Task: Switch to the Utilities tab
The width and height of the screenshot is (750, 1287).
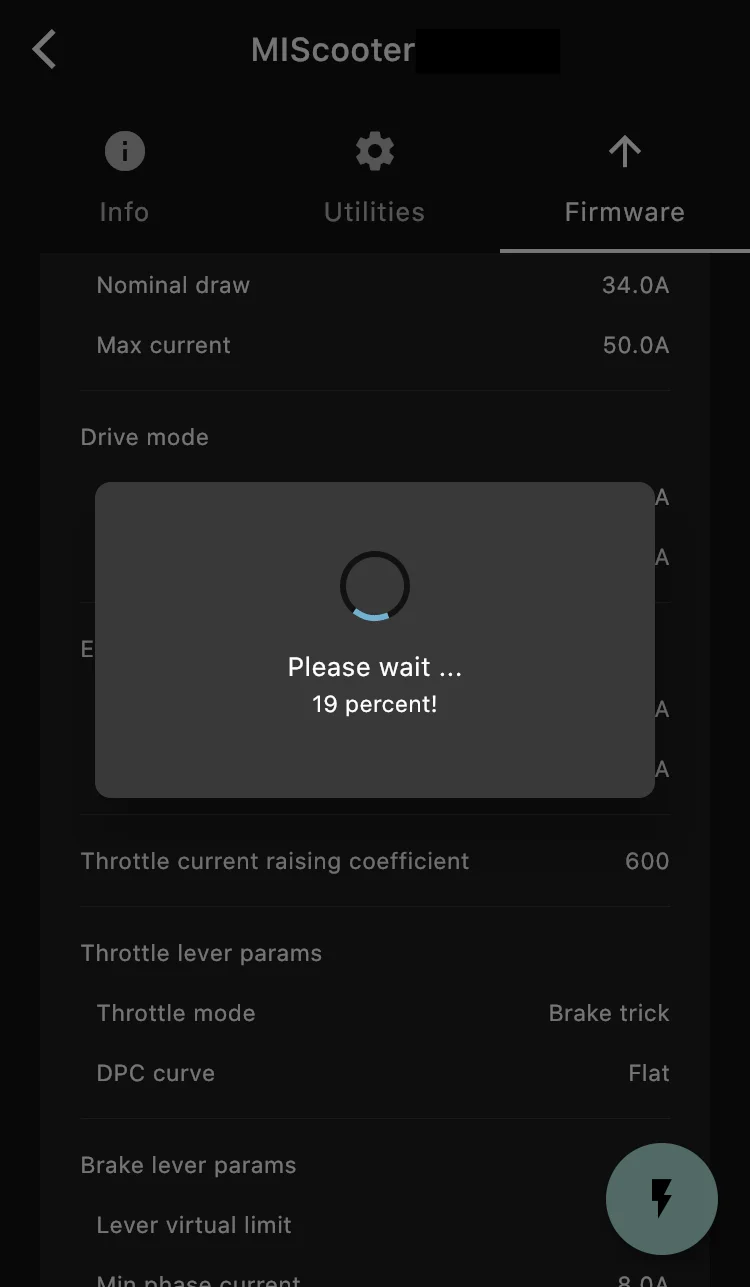Action: tap(374, 180)
